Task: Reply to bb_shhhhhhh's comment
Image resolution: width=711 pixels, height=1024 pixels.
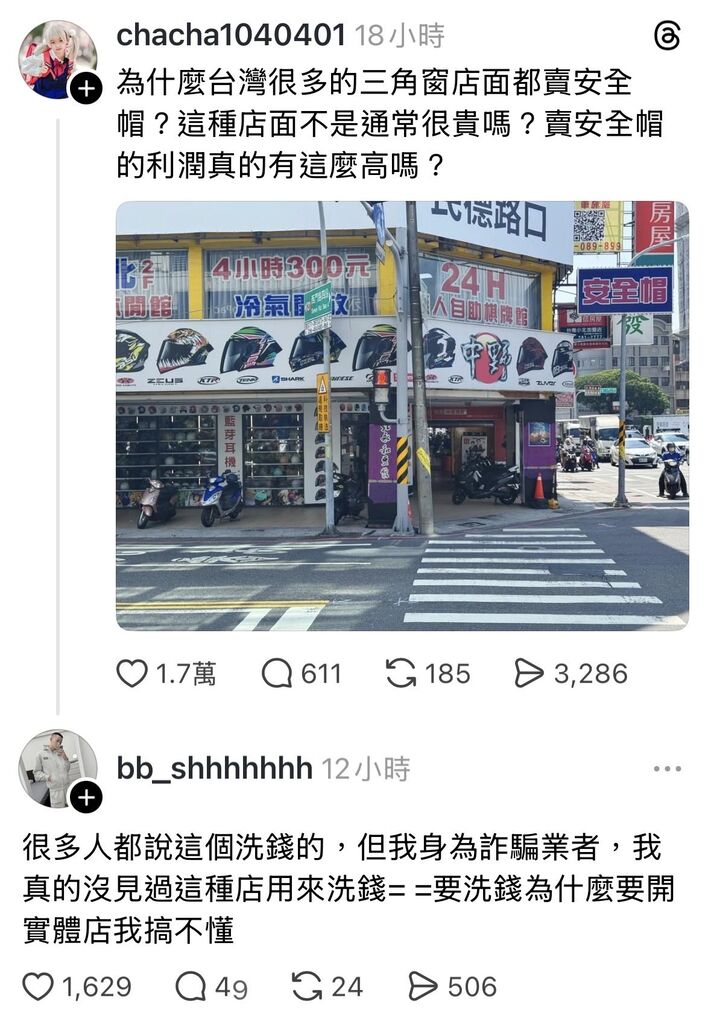Action: [190, 987]
